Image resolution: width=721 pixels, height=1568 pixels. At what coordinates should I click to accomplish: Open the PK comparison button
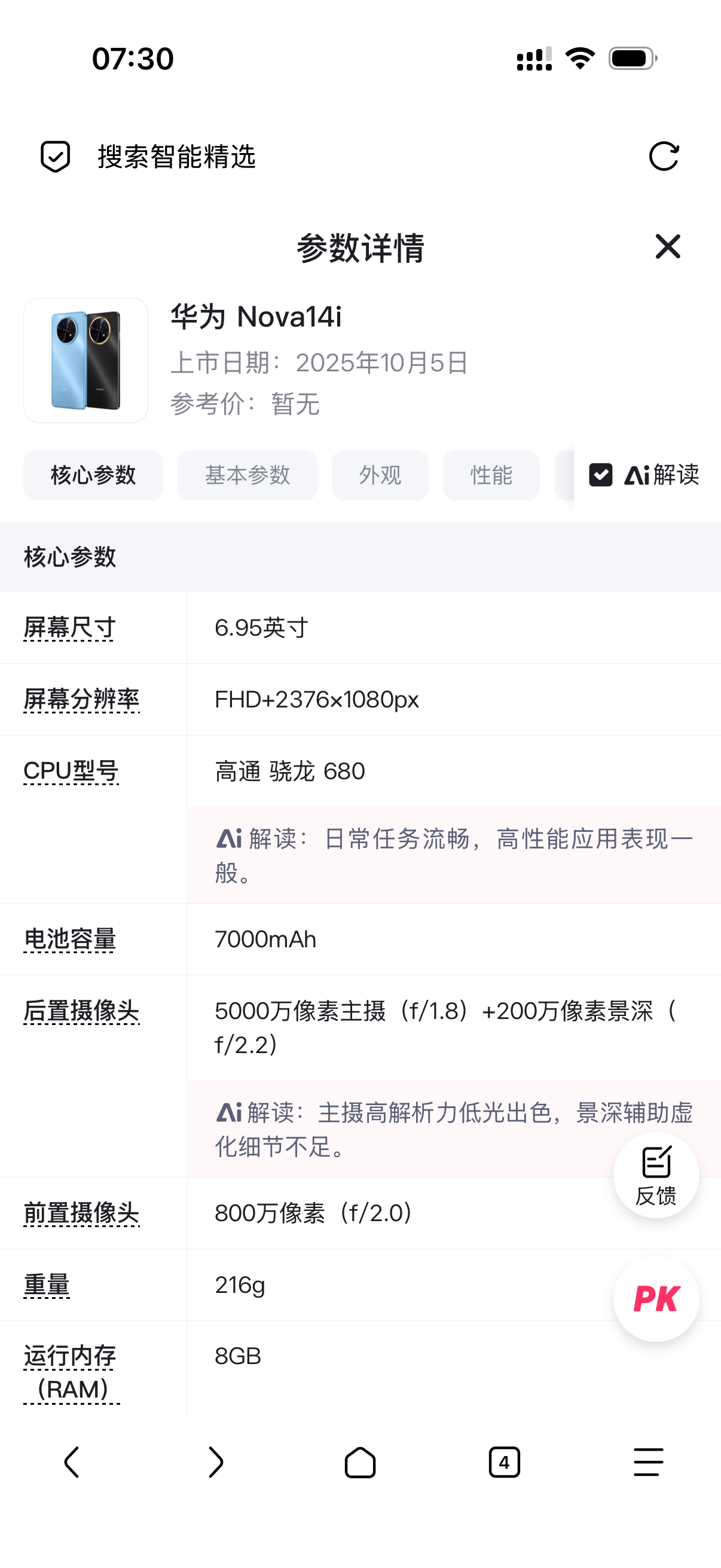(656, 1298)
